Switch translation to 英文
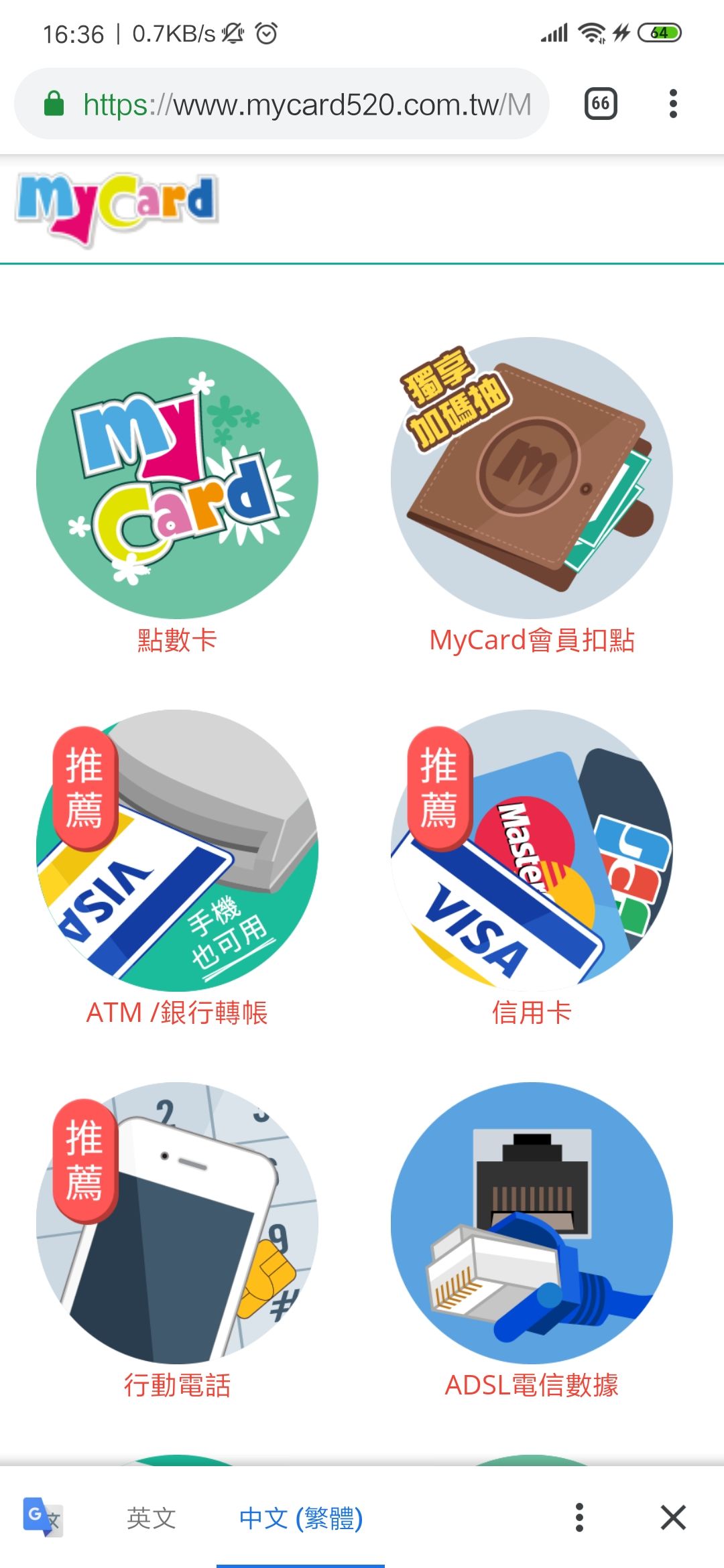This screenshot has height=1568, width=724. [x=152, y=1518]
